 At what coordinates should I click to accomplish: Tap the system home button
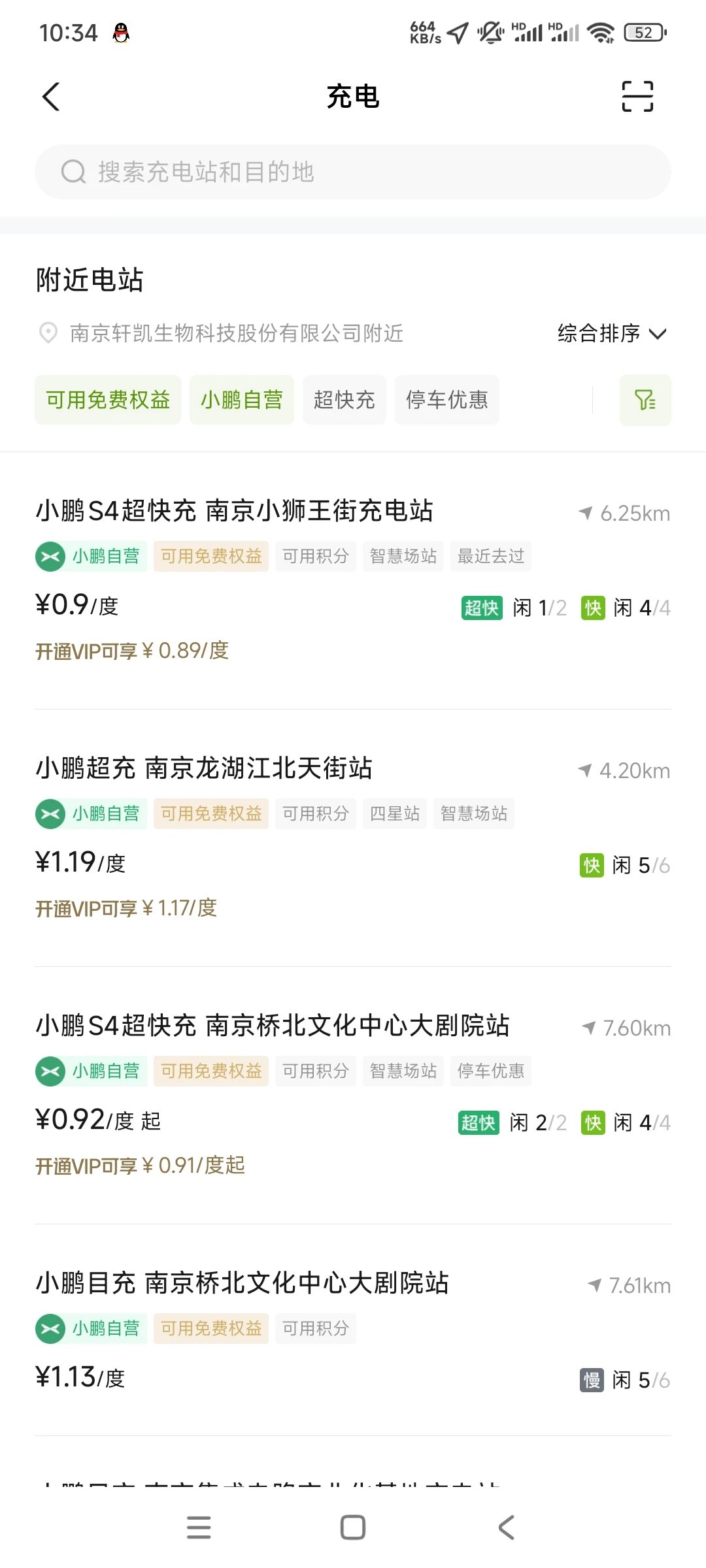(x=353, y=1527)
